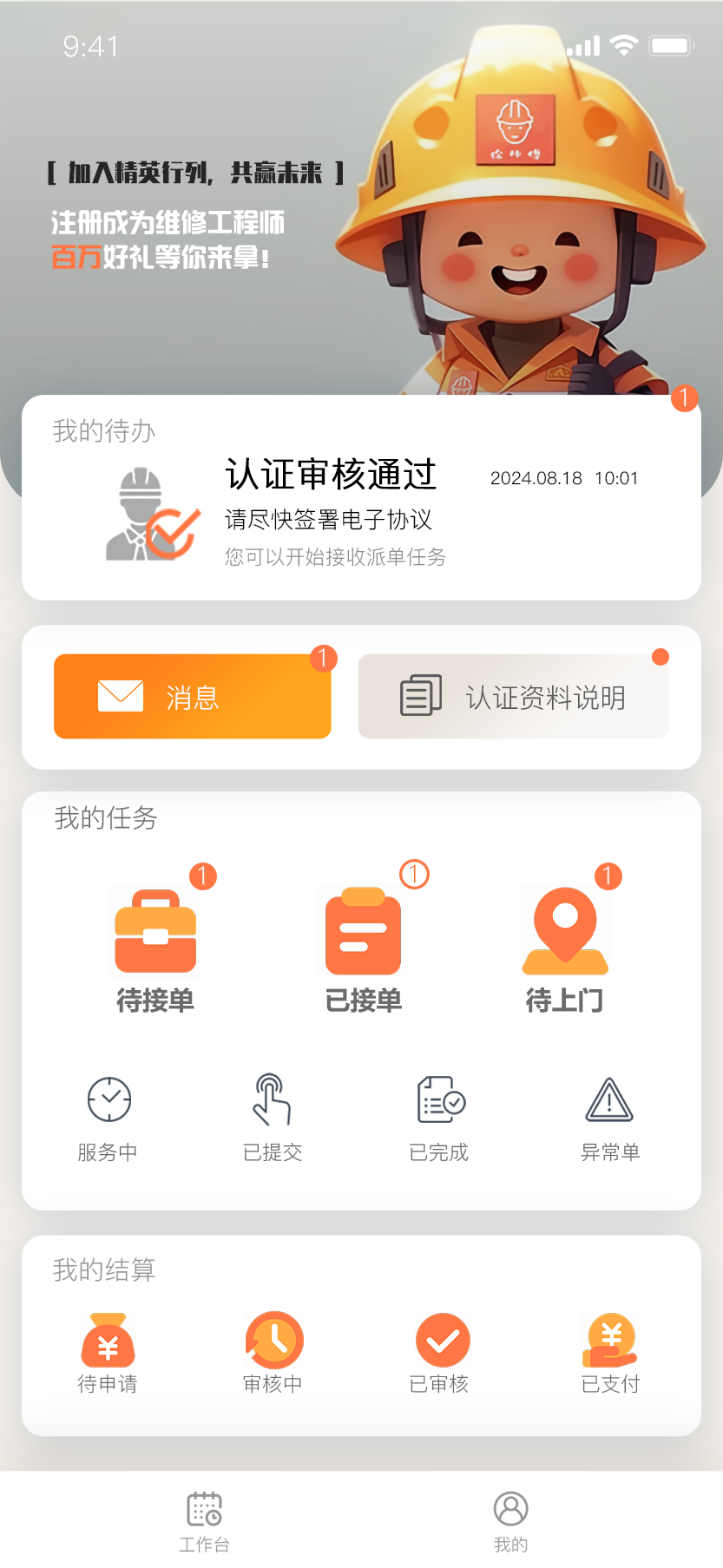Image resolution: width=723 pixels, height=1568 pixels.
Task: View 已审核 reviewed settlements
Action: (x=441, y=1353)
